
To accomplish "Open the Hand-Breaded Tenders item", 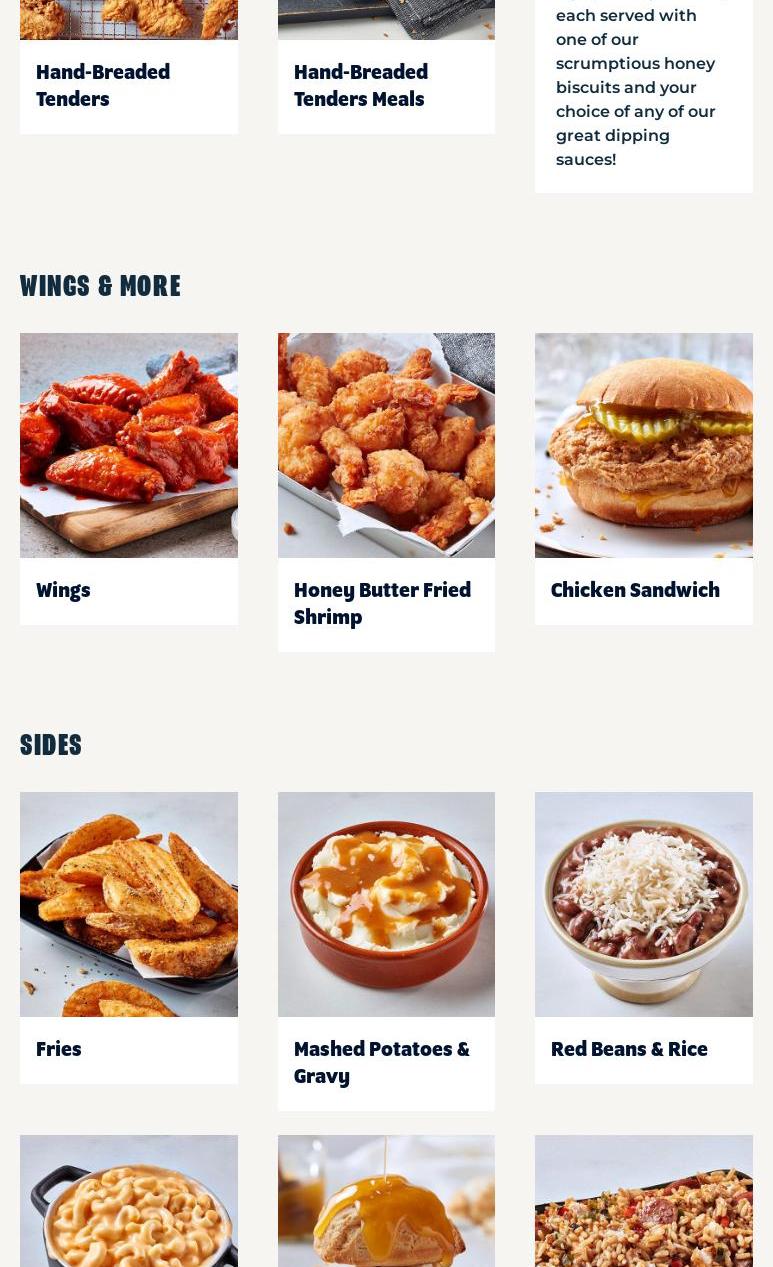I will click(128, 85).
